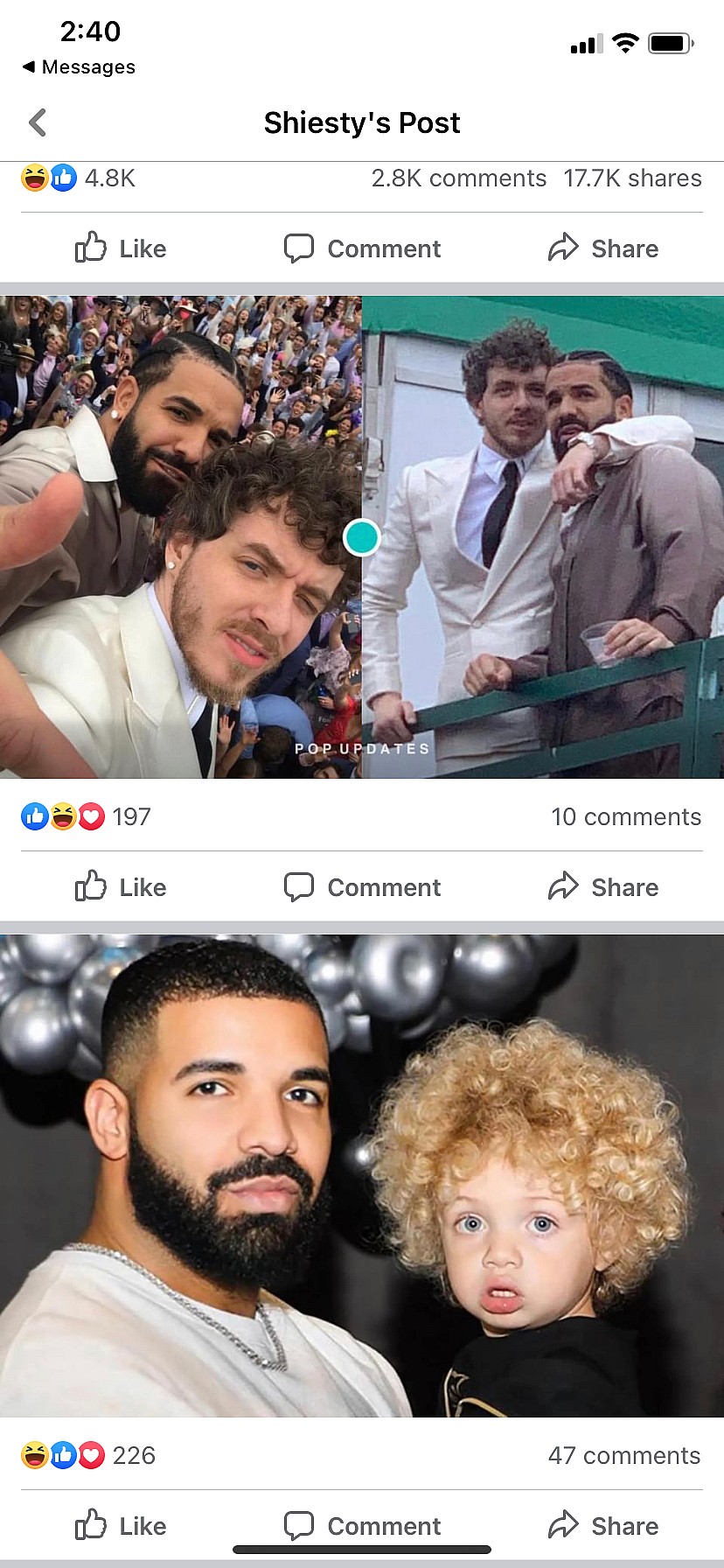This screenshot has height=1568, width=724.
Task: Open the 47 comments on the photo
Action: click(623, 1455)
